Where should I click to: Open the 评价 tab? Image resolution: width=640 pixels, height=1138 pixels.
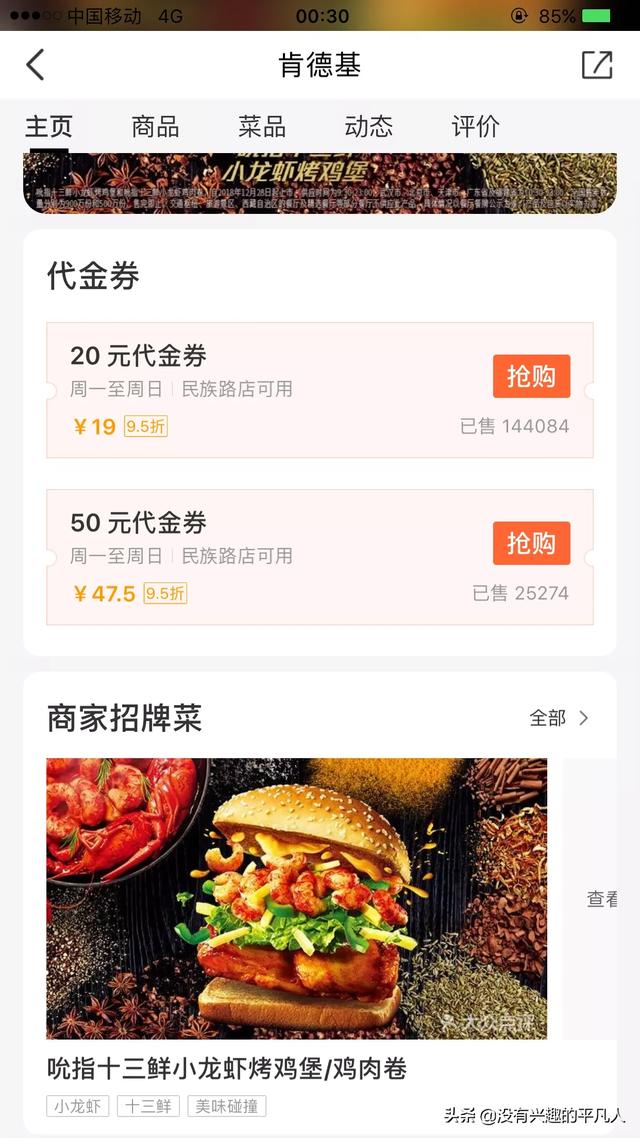coord(475,126)
